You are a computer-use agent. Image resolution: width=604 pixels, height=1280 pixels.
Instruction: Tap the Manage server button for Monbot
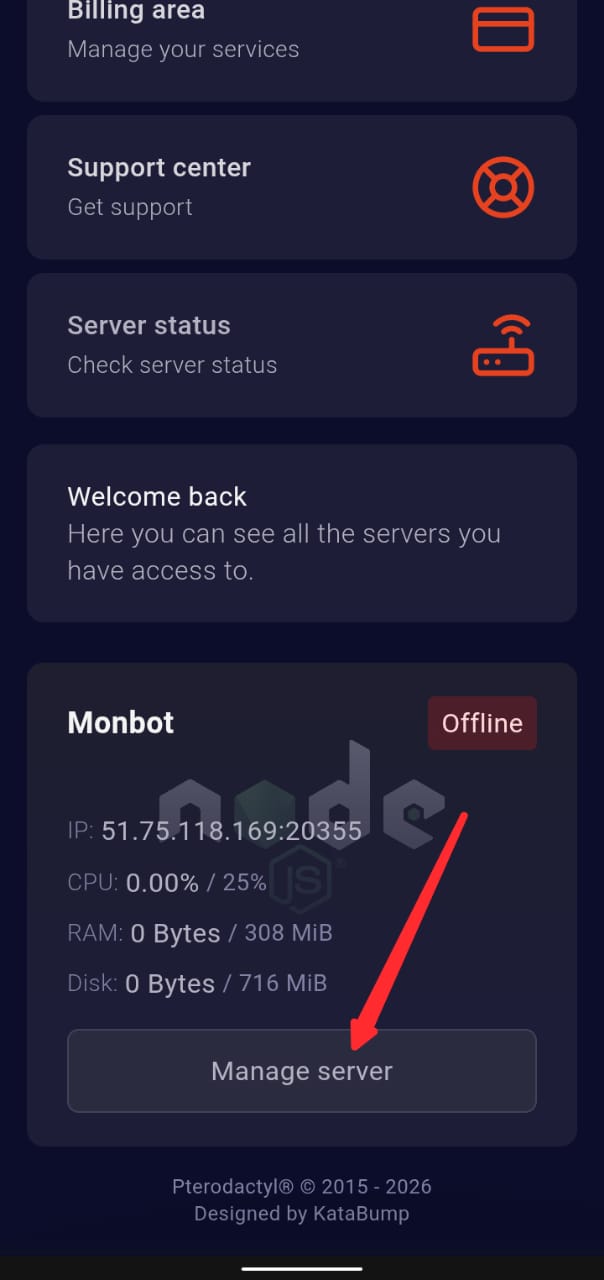pyautogui.click(x=301, y=1071)
